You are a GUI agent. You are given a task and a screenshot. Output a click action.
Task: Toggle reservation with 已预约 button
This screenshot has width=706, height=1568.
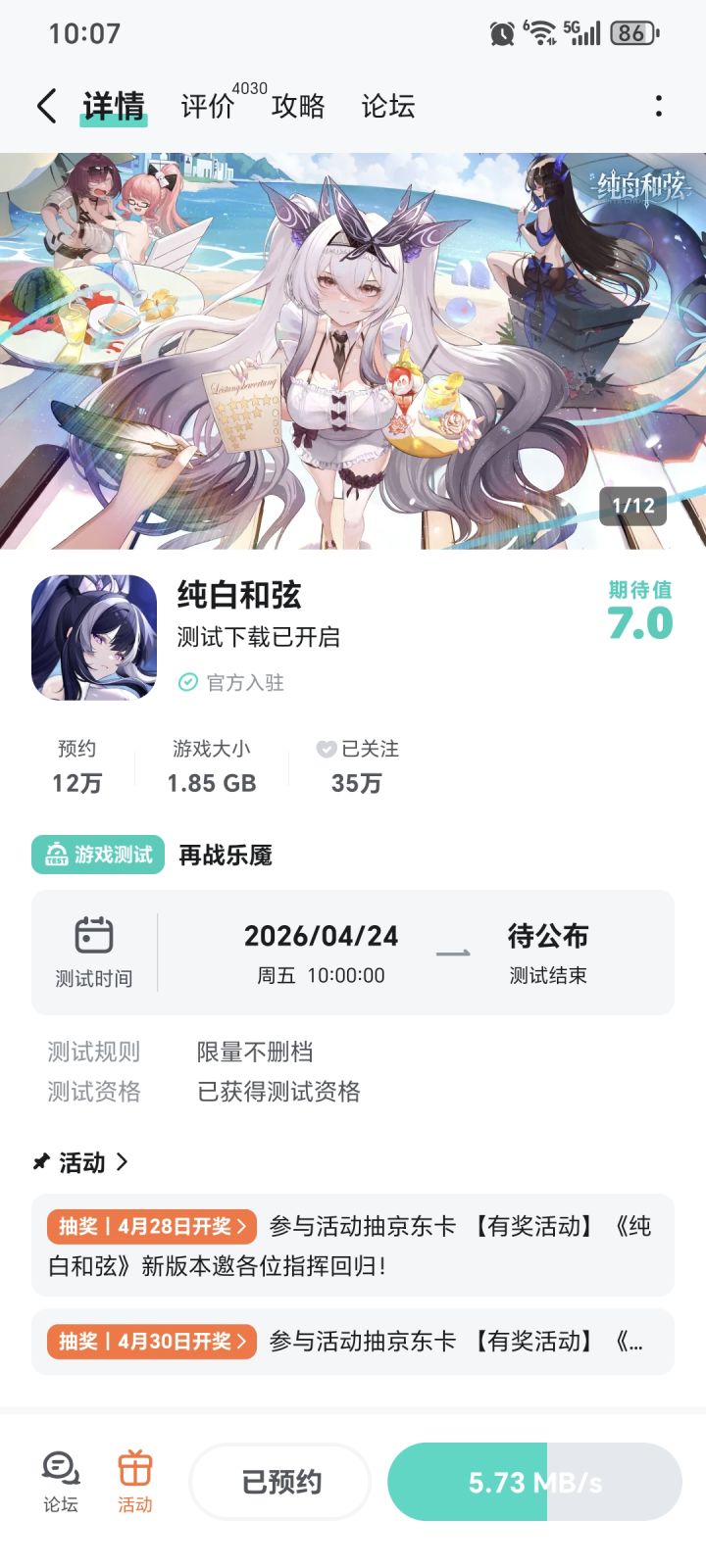279,1482
